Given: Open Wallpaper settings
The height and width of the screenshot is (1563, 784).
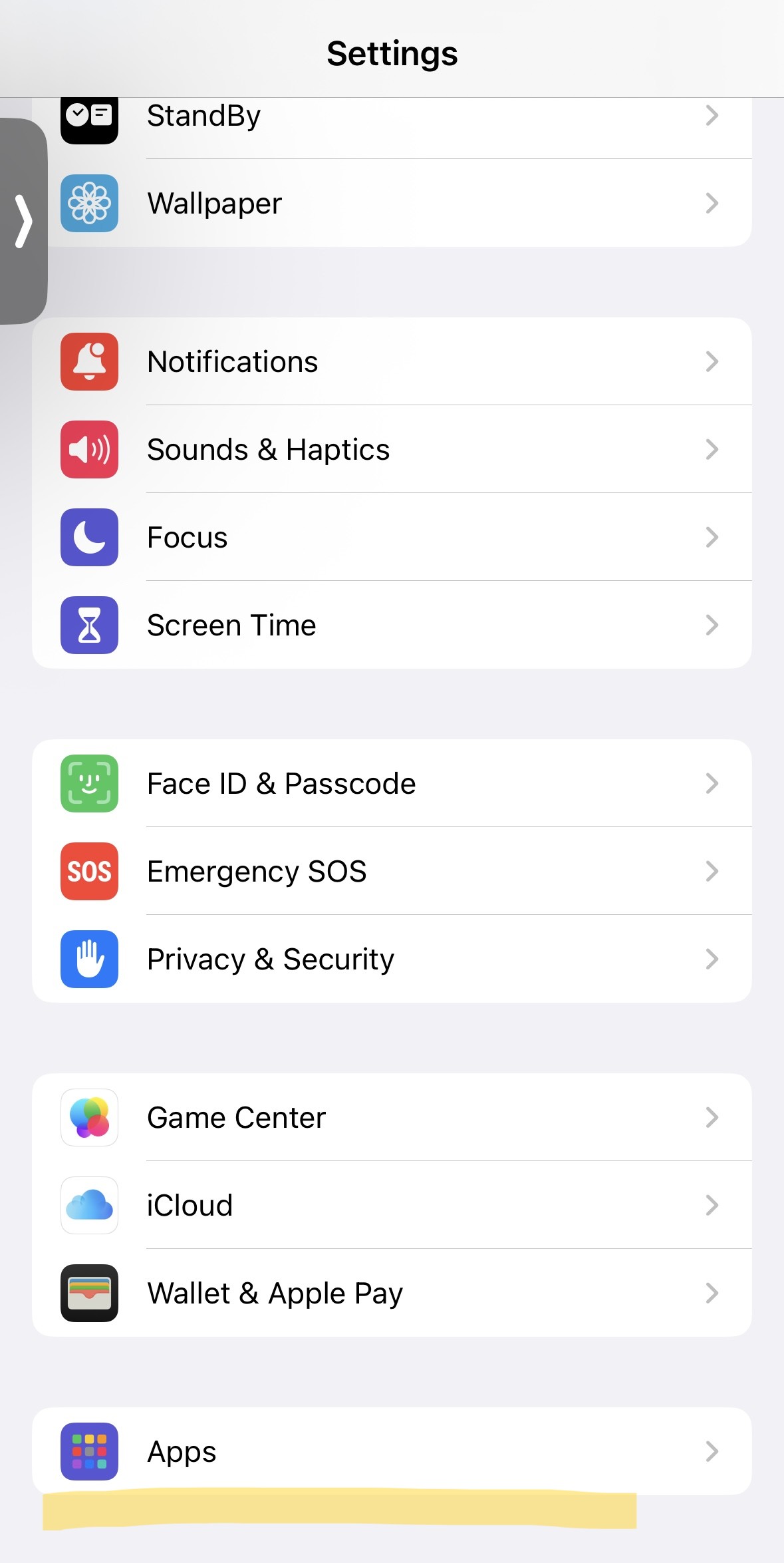Looking at the screenshot, I should 392,204.
